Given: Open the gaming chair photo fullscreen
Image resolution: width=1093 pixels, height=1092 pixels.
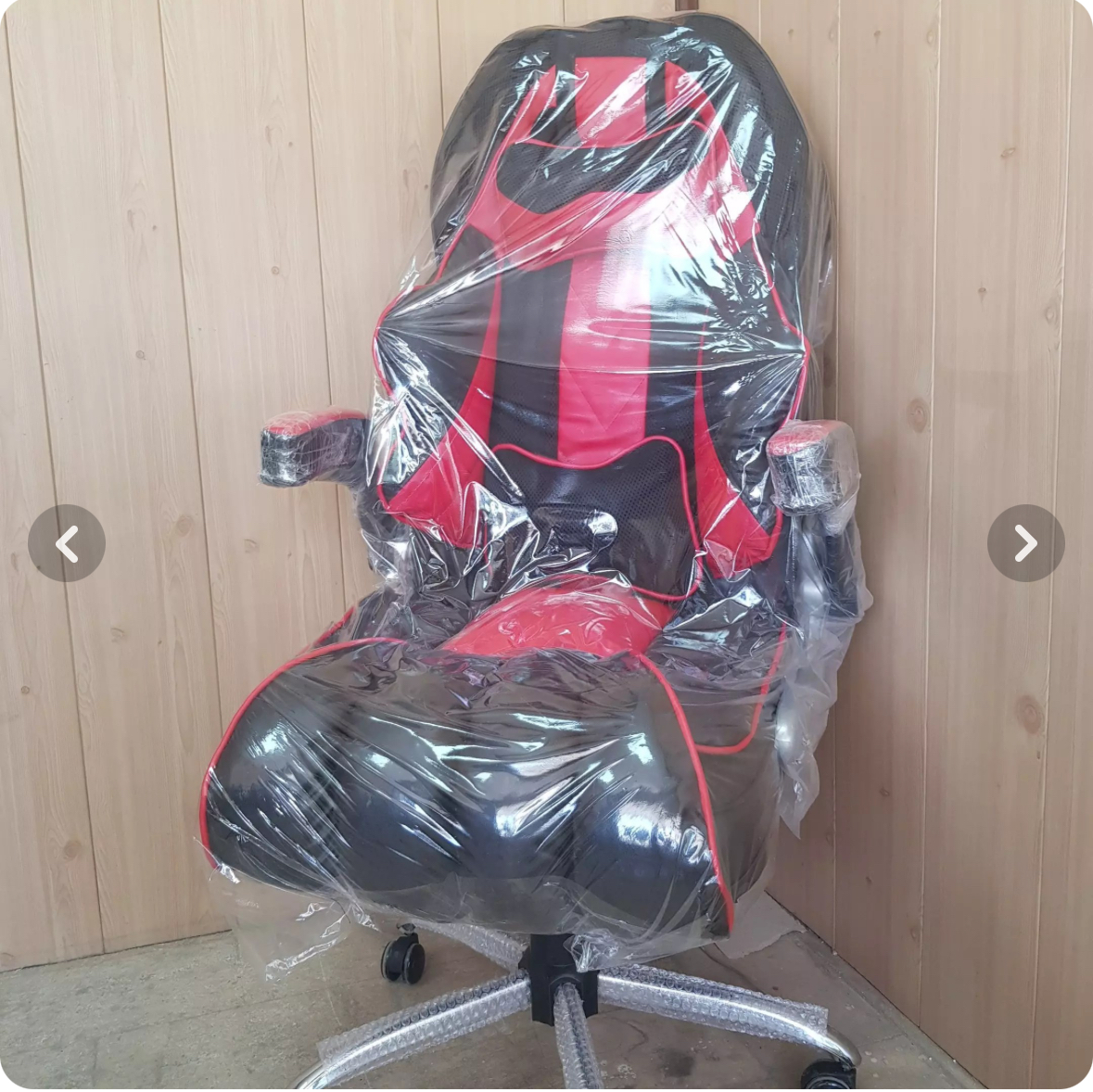Looking at the screenshot, I should [x=547, y=463].
